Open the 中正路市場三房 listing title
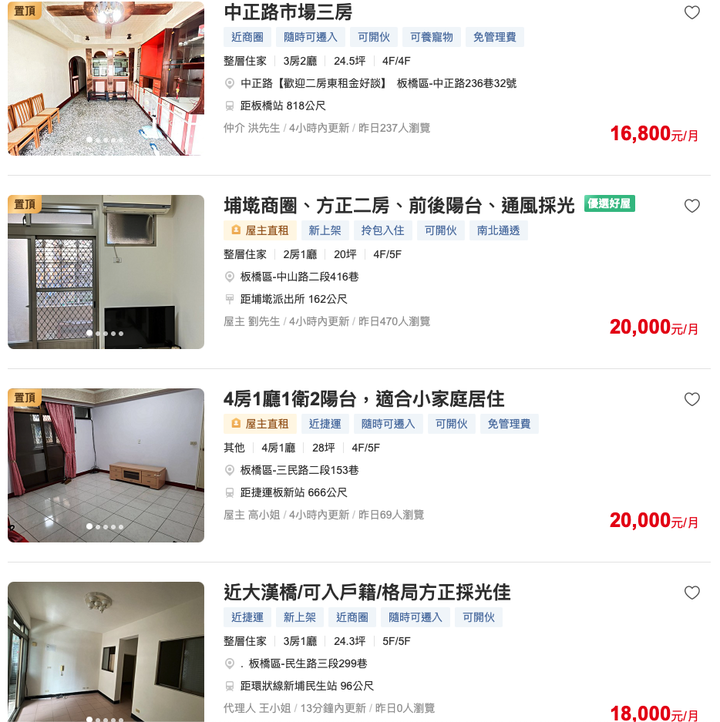 [x=288, y=13]
